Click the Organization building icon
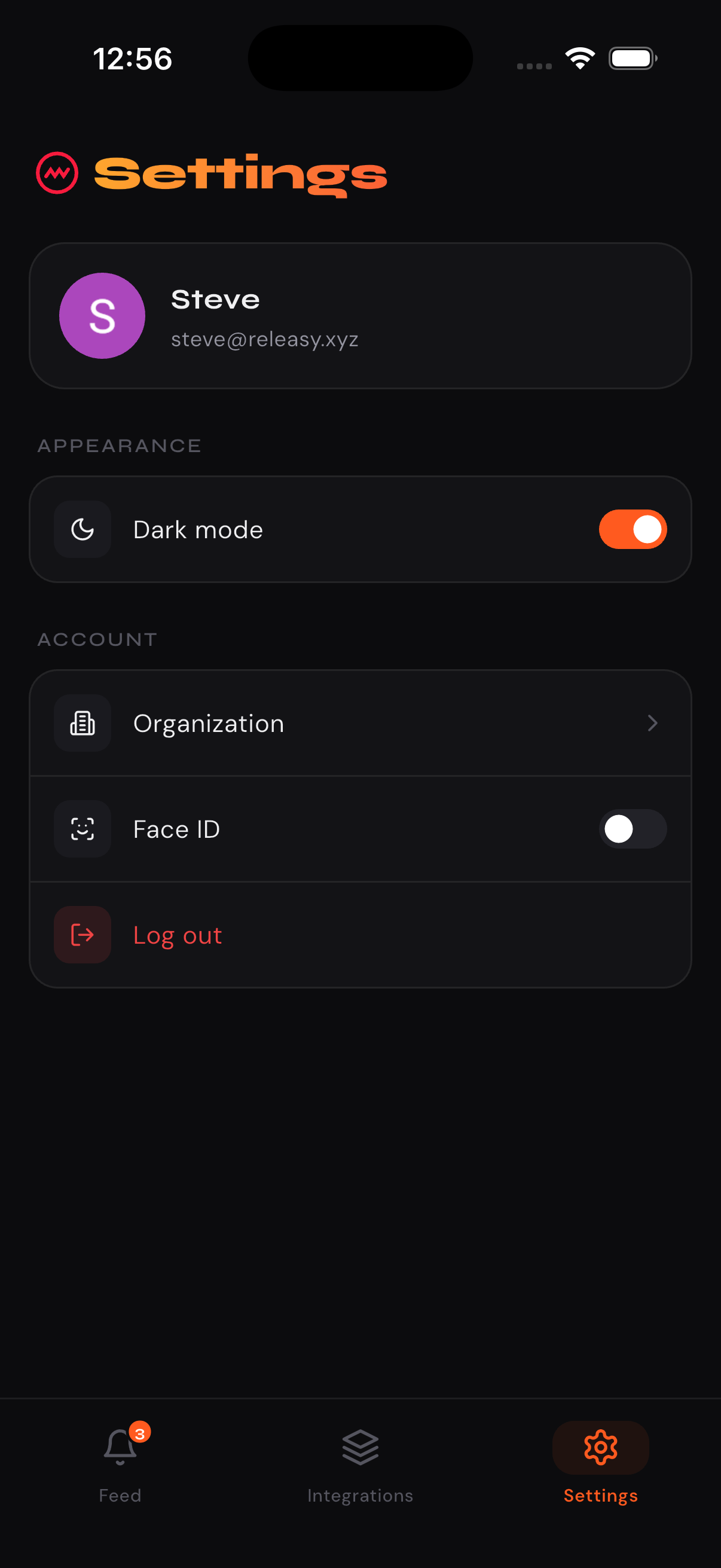 [82, 723]
